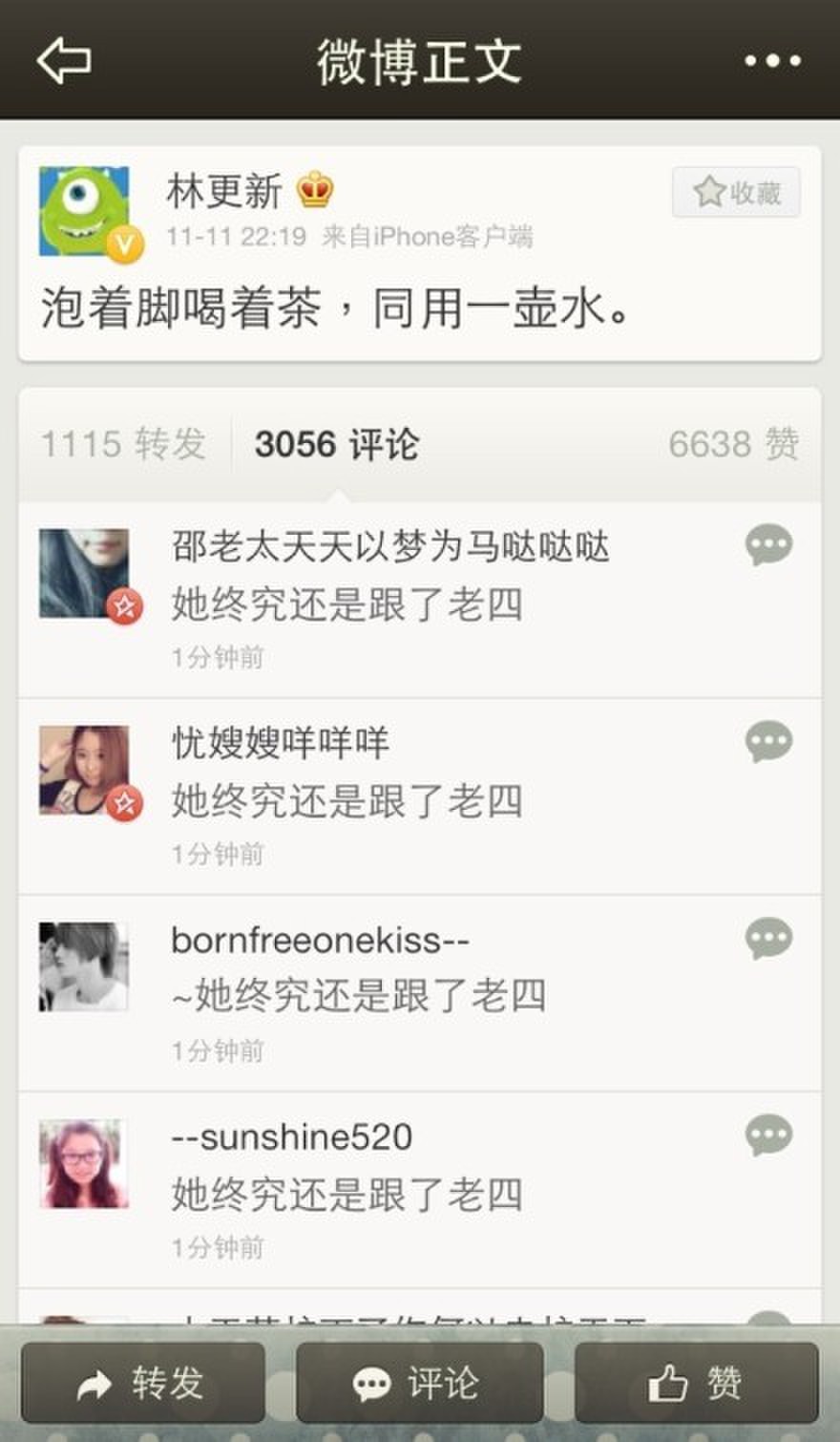
Task: Reply to --sunshine520's comment via bubble icon
Action: coord(768,1135)
